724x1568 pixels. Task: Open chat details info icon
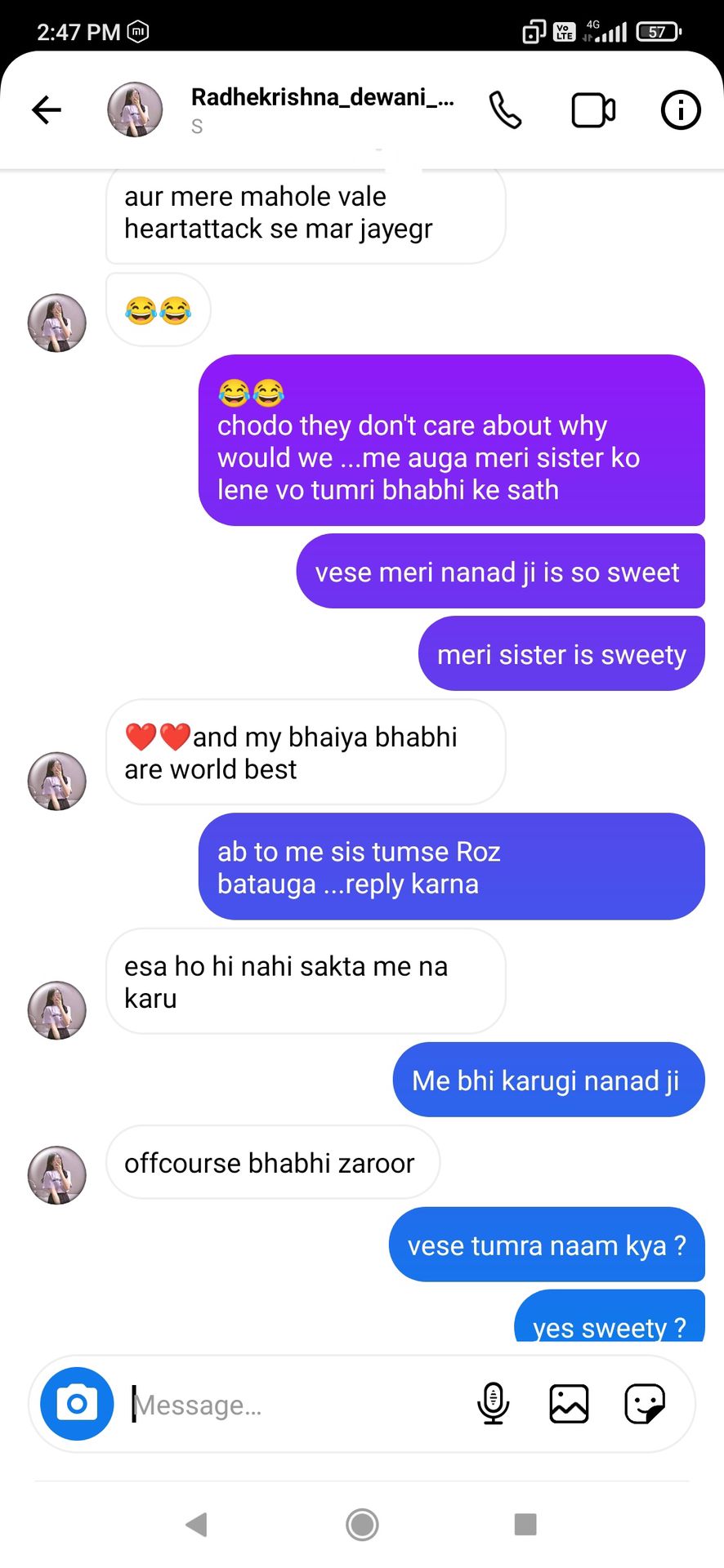pos(680,109)
